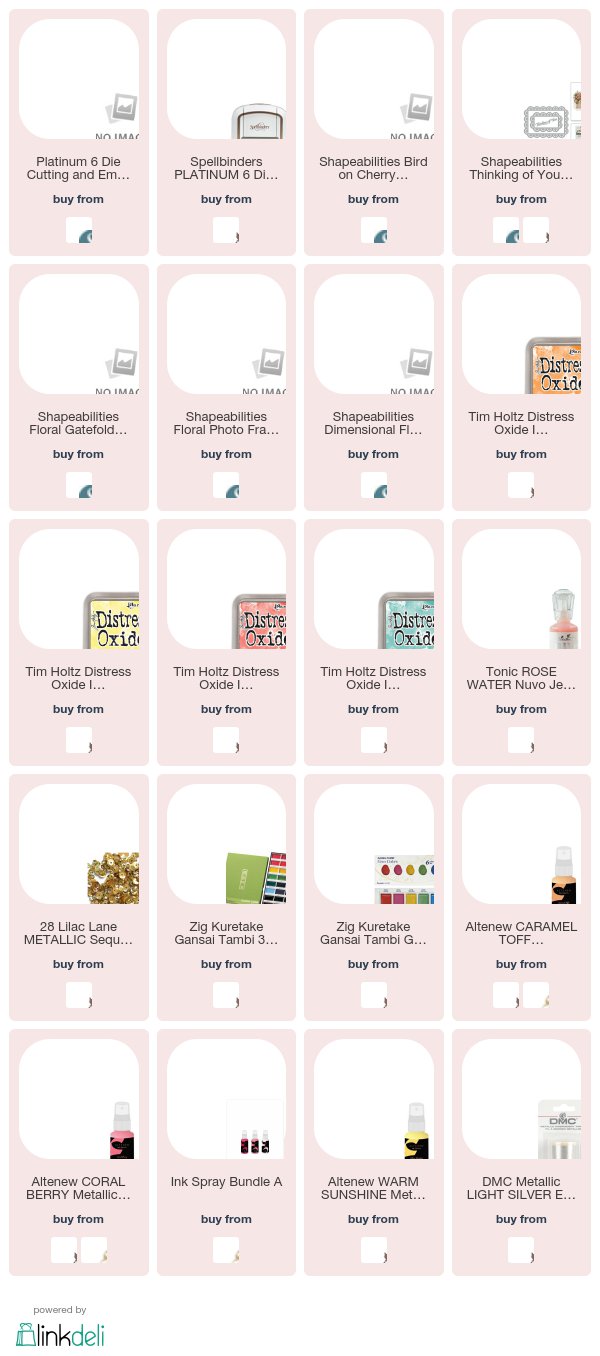Tap the store icon under DMC Metallic LIGHT SILVER
Viewport: 600px width, 1356px height.
coord(521,1250)
